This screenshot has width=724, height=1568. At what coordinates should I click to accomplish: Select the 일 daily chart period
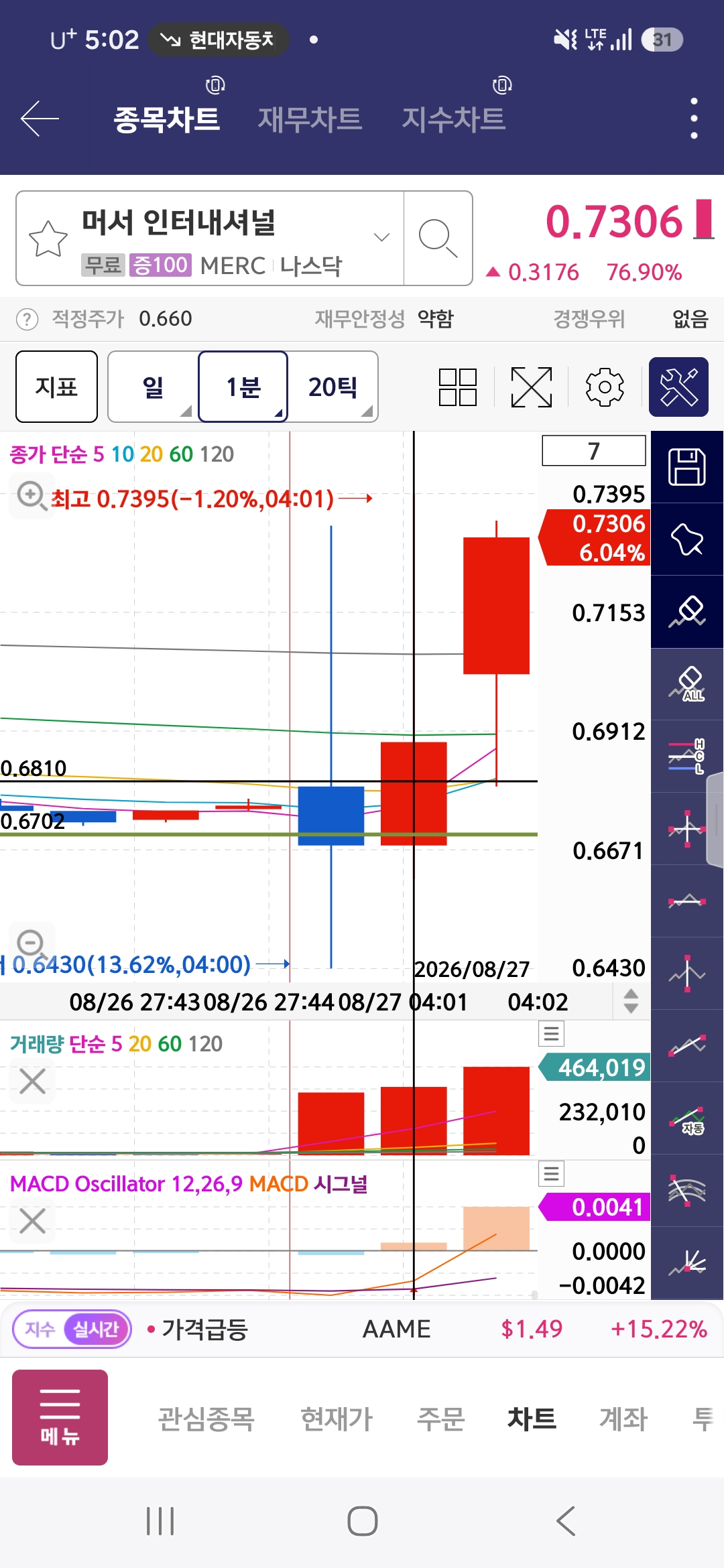154,387
